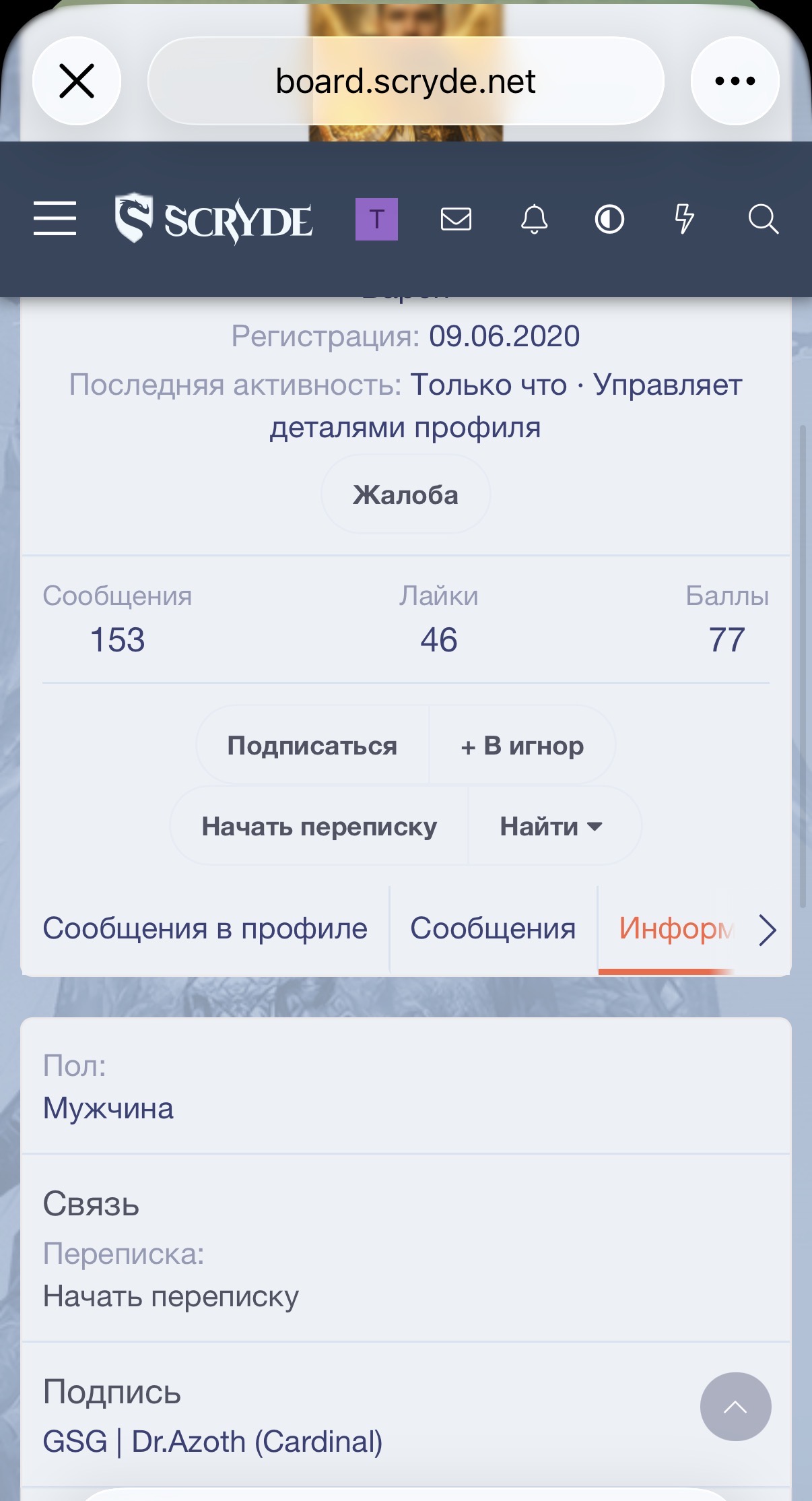The image size is (812, 1501).
Task: Open inbox via the envelope icon
Action: (x=456, y=218)
